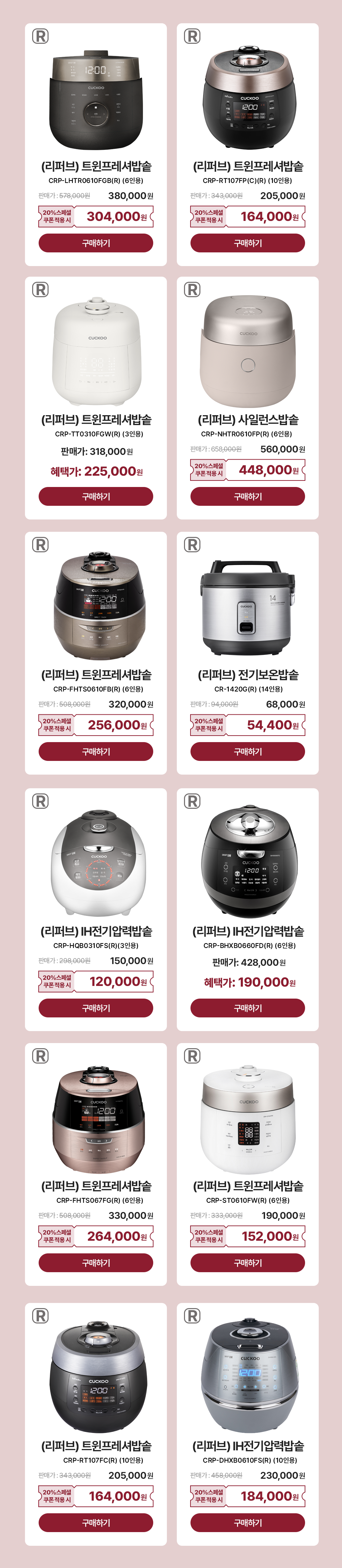Screen dimensions: 342x1568
Task: Purchase the white CRP-TT0310FGW(R) cooker
Action: [x=95, y=497]
